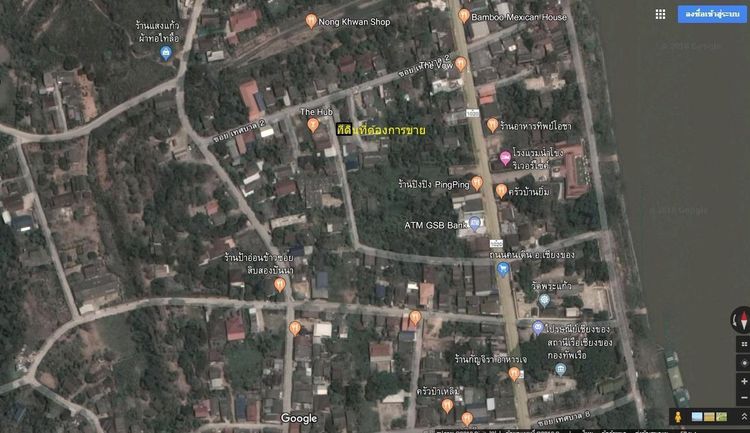
Task: Show my current location
Action: coord(744,363)
